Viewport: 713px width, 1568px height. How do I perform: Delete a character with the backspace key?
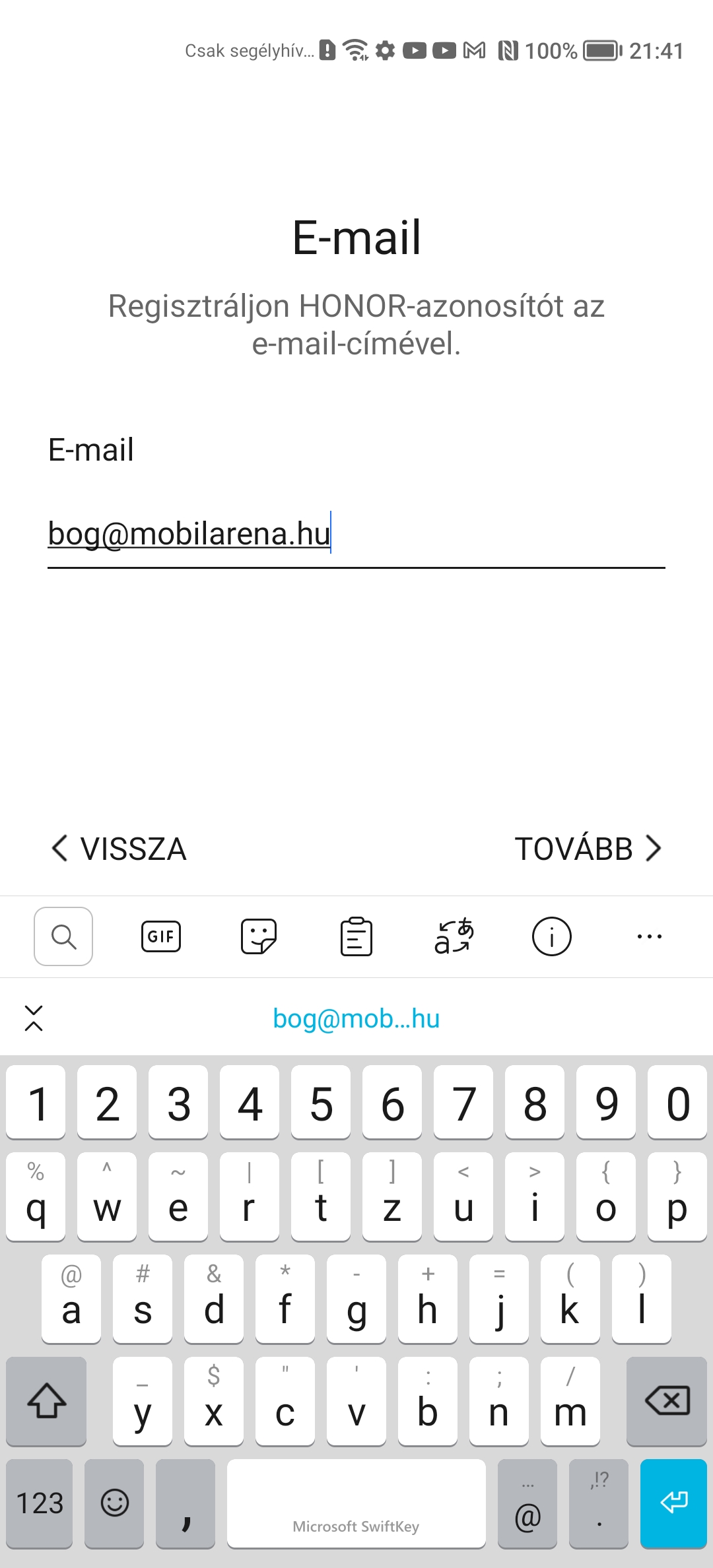pos(667,1401)
